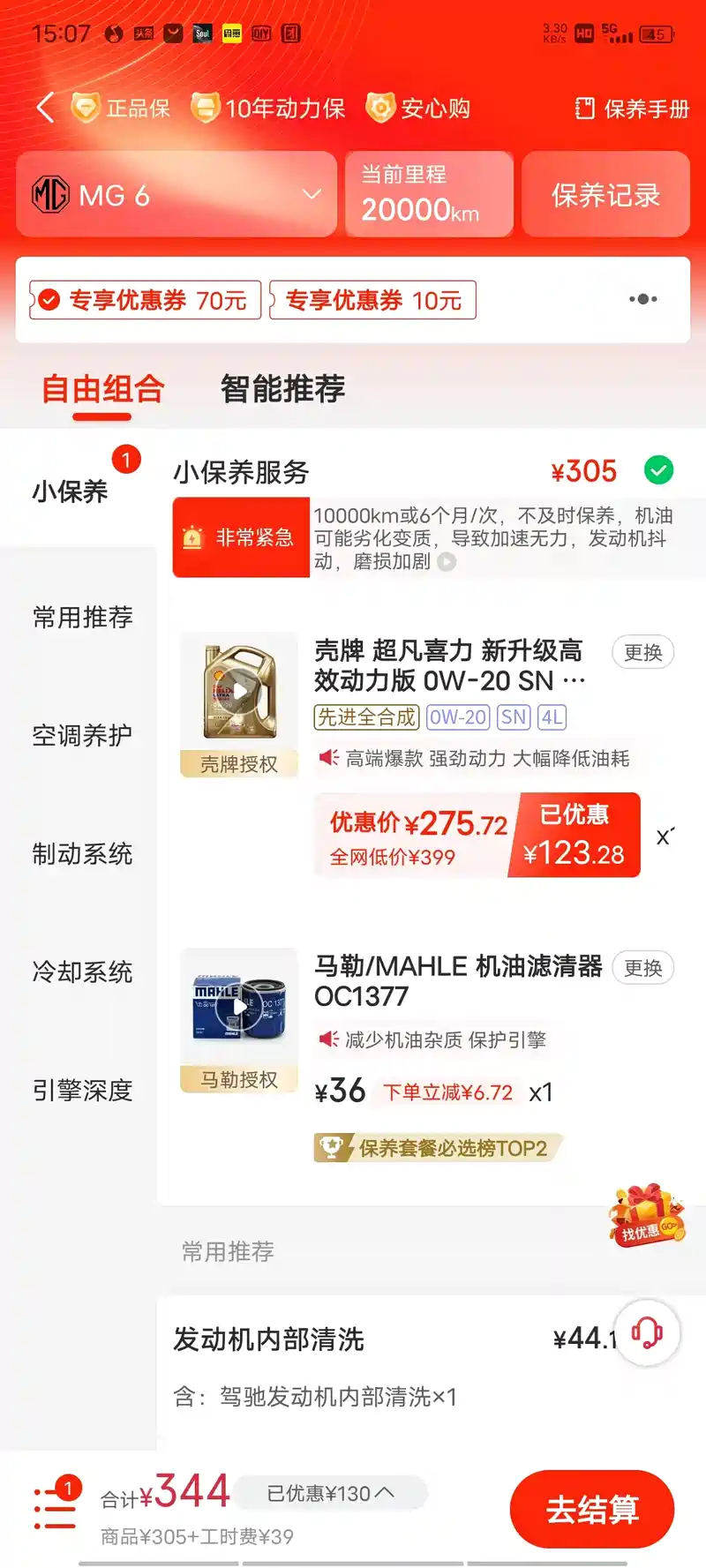Open 冷却系统 in the side menu
Viewport: 706px width, 1568px height.
point(82,972)
